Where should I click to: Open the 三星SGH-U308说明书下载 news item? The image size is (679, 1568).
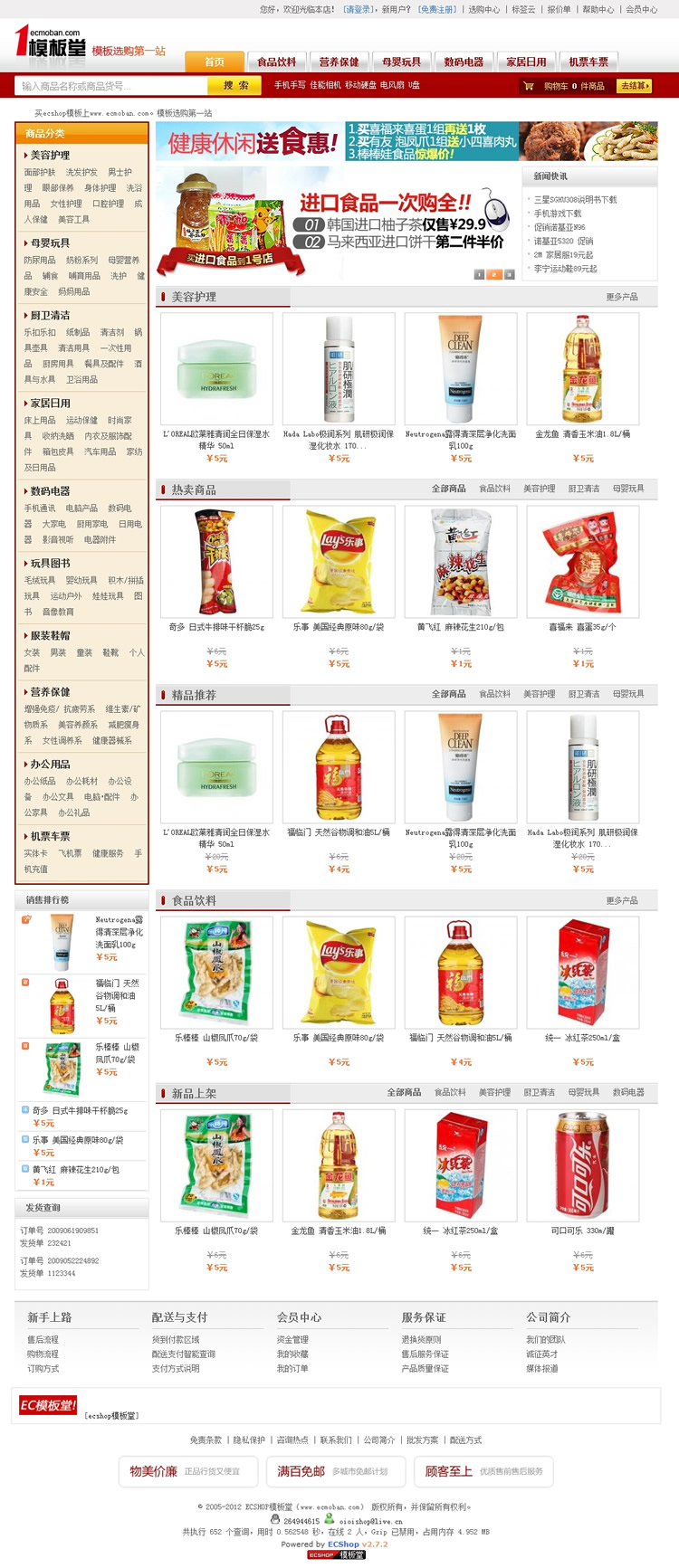coord(575,199)
